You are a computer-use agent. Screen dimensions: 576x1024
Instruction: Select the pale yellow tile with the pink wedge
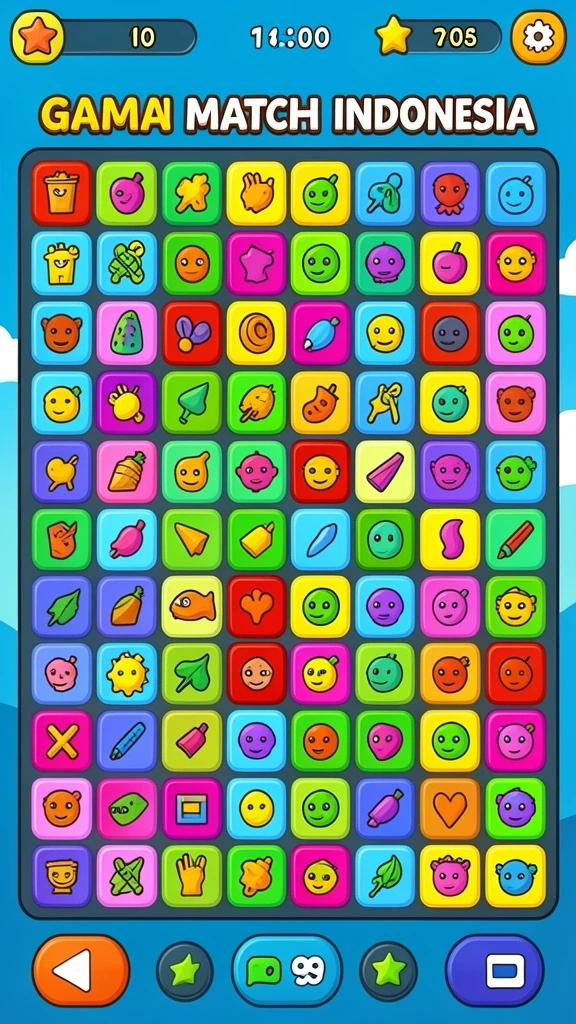(385, 471)
